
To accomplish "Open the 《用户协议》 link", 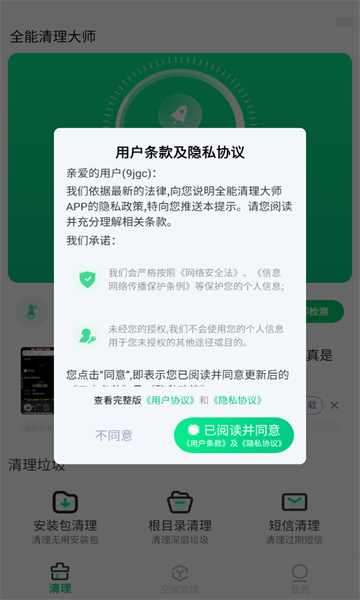I will 171,400.
